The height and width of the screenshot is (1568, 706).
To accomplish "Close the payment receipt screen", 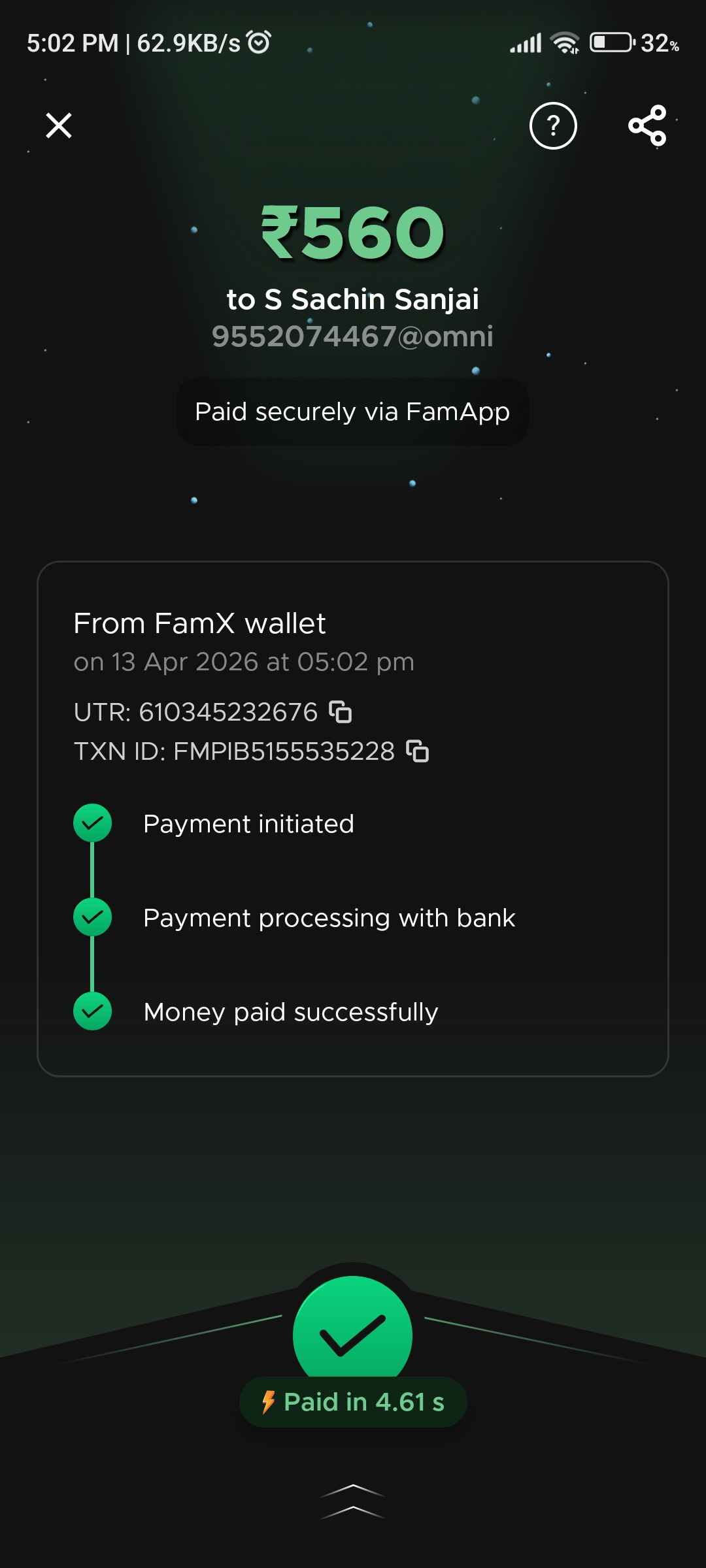I will pyautogui.click(x=59, y=125).
